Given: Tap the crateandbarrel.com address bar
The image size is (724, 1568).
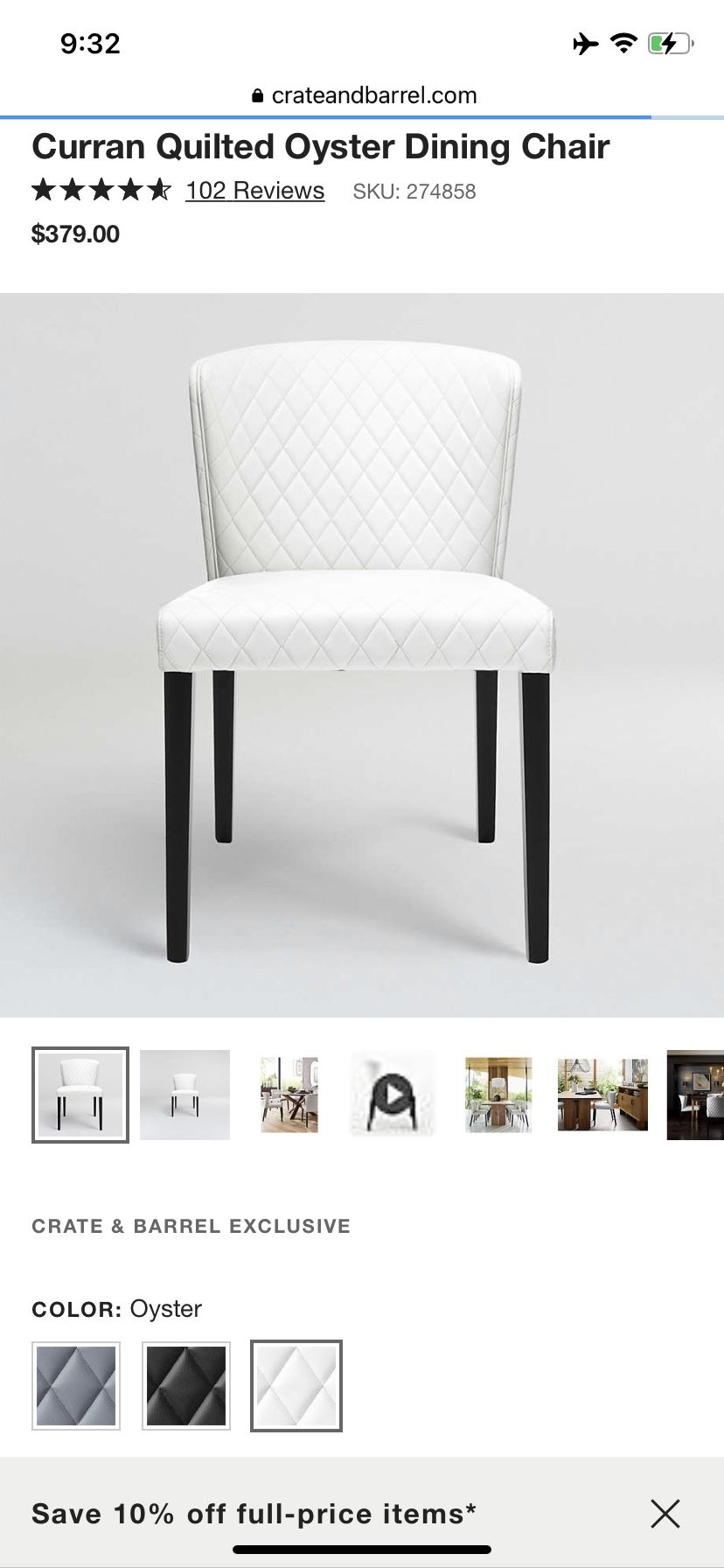Looking at the screenshot, I should click(362, 95).
